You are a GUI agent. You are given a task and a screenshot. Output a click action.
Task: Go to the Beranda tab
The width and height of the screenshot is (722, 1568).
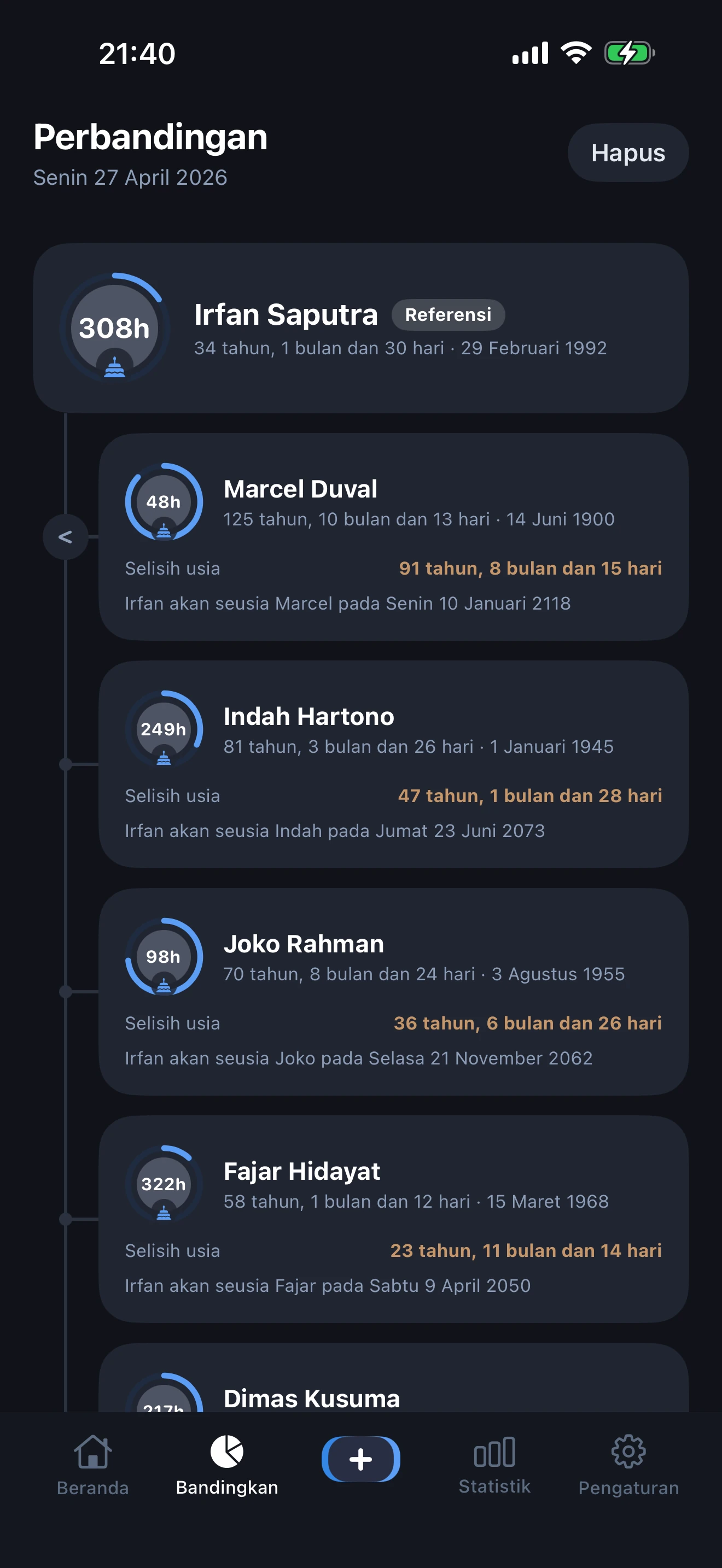click(x=92, y=1466)
